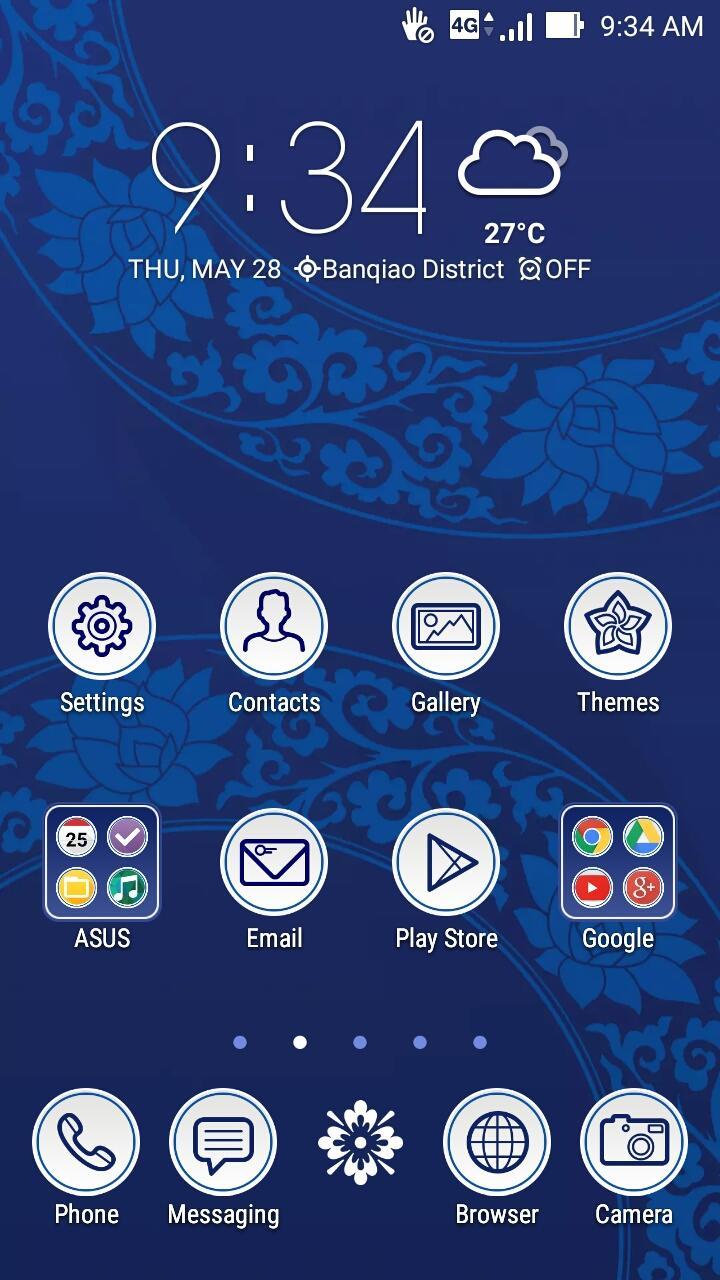Image resolution: width=720 pixels, height=1280 pixels.
Task: Launch the Play Store
Action: click(446, 862)
